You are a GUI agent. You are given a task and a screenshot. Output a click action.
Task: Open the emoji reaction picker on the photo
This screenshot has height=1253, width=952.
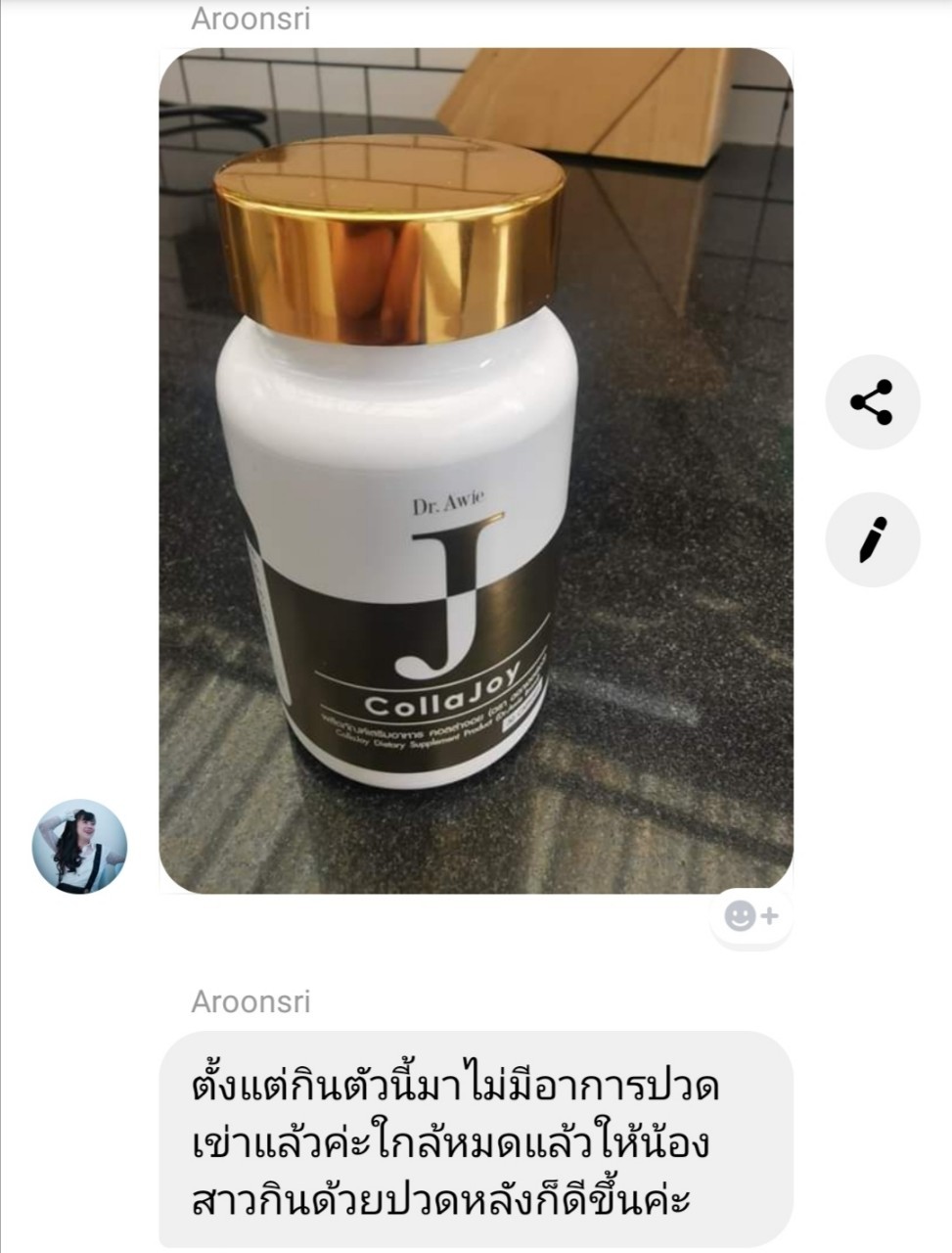[749, 916]
